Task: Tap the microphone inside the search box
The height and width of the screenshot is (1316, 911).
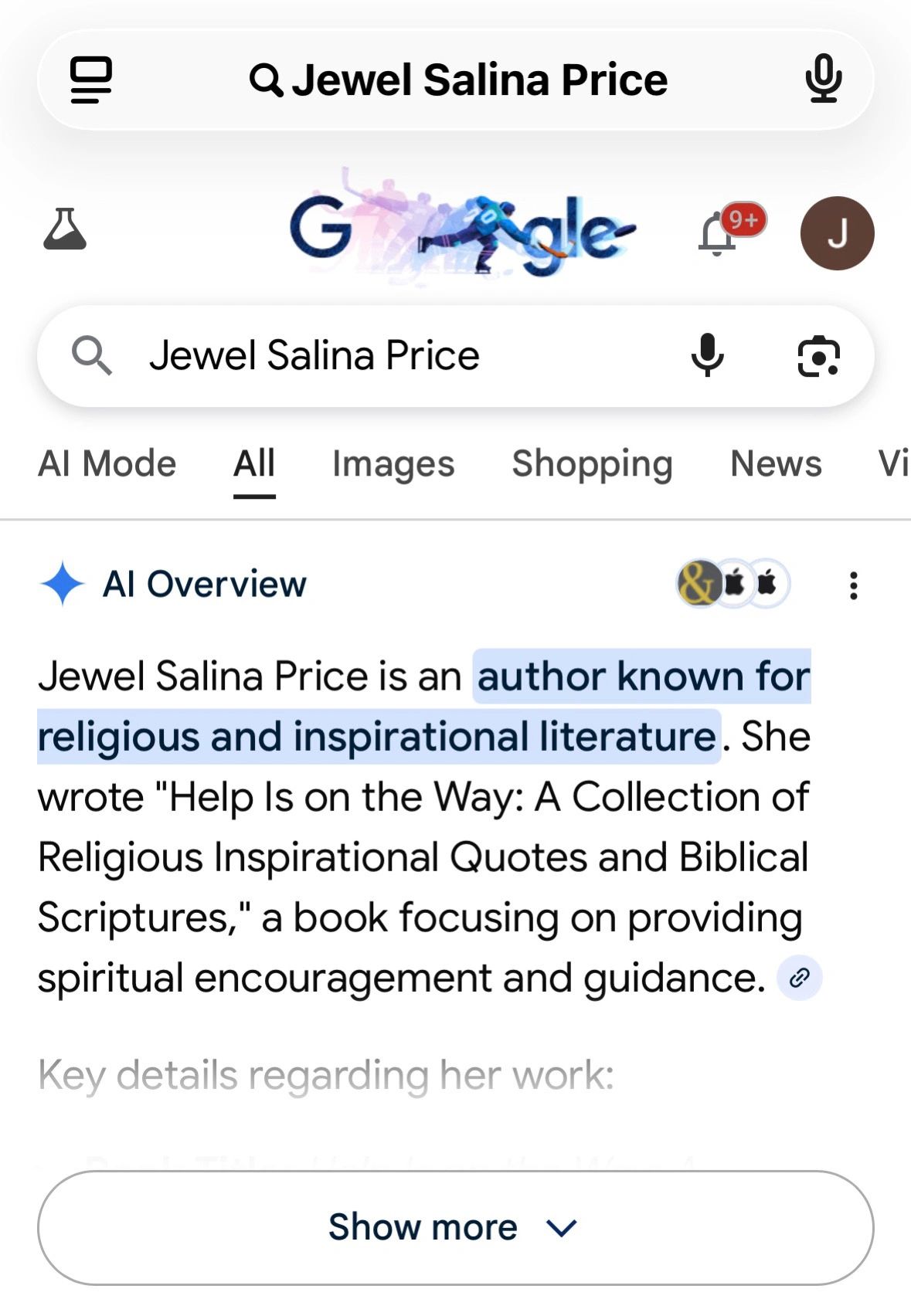Action: [x=707, y=356]
